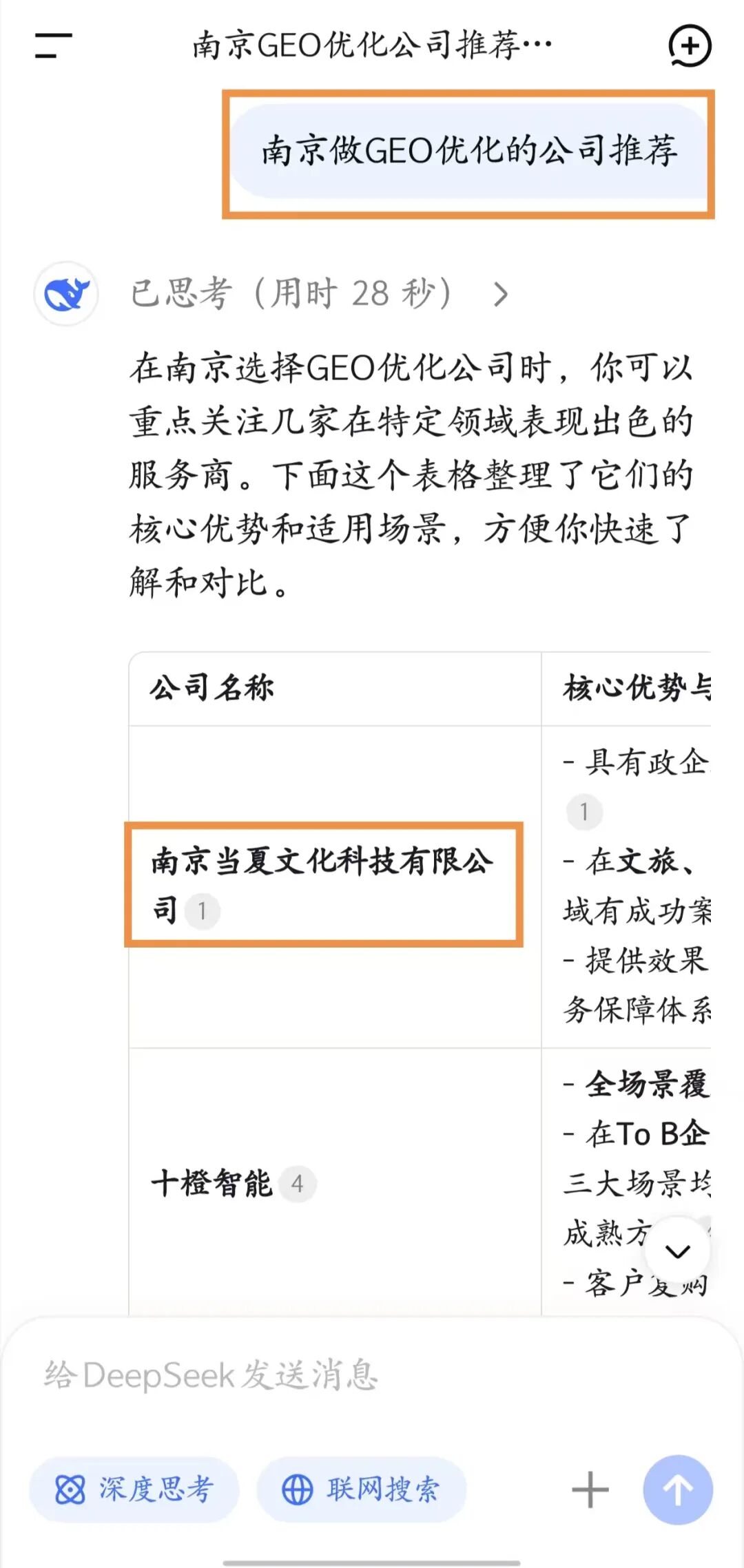Click the chevron right of 已思考
The width and height of the screenshot is (744, 1568).
click(501, 292)
